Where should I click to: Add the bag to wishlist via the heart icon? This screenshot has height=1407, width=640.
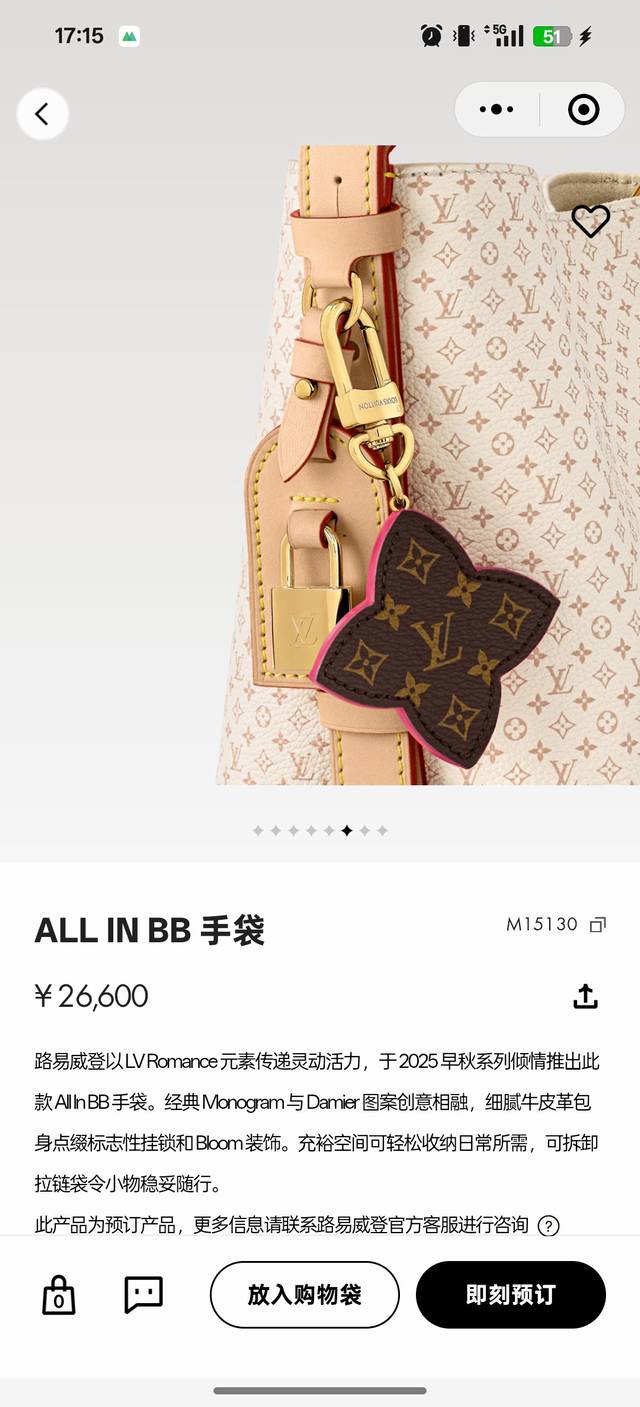pyautogui.click(x=590, y=221)
